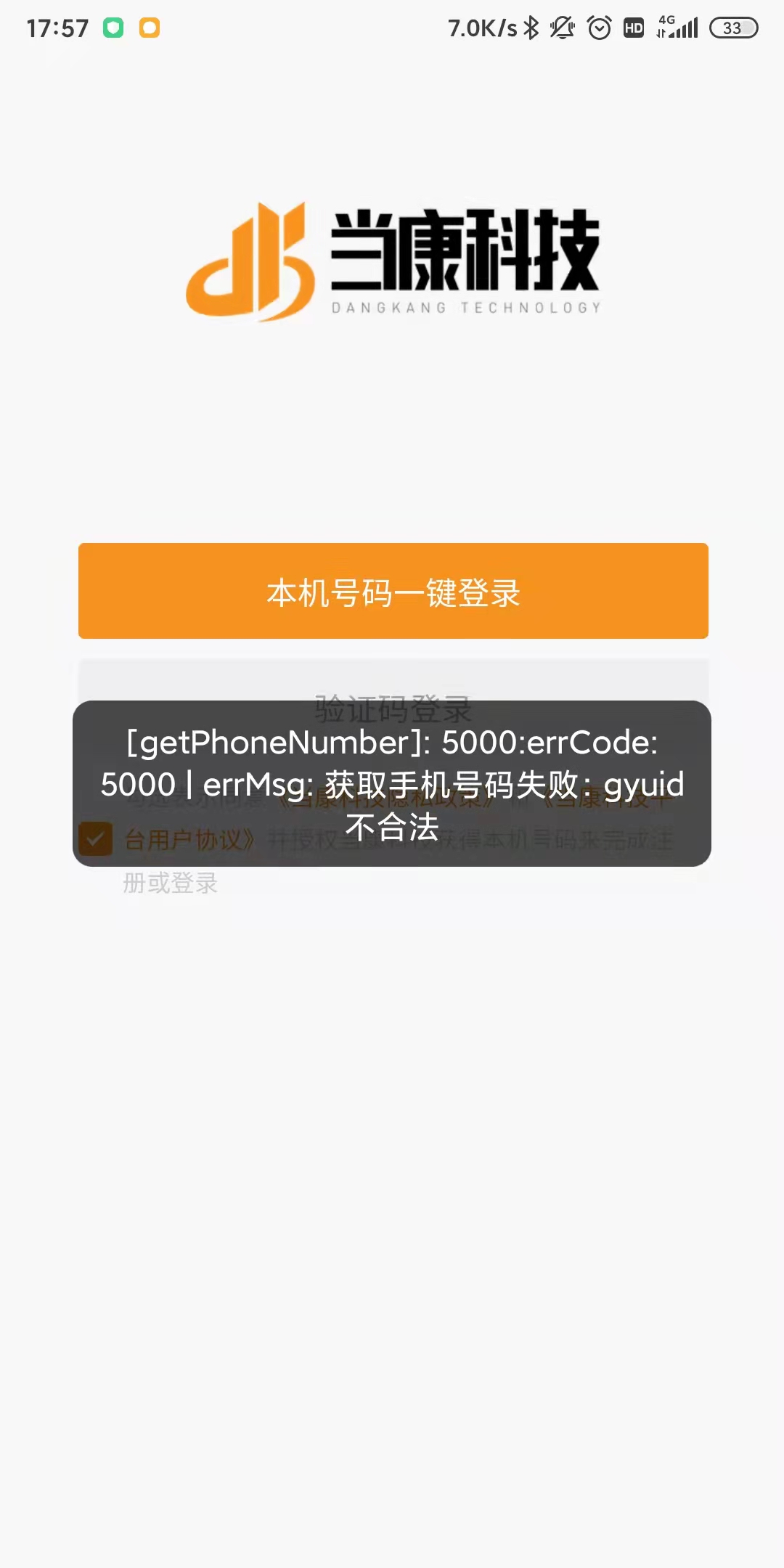The image size is (784, 1568).
Task: Uncheck the agreement checkbox
Action: pyautogui.click(x=95, y=839)
